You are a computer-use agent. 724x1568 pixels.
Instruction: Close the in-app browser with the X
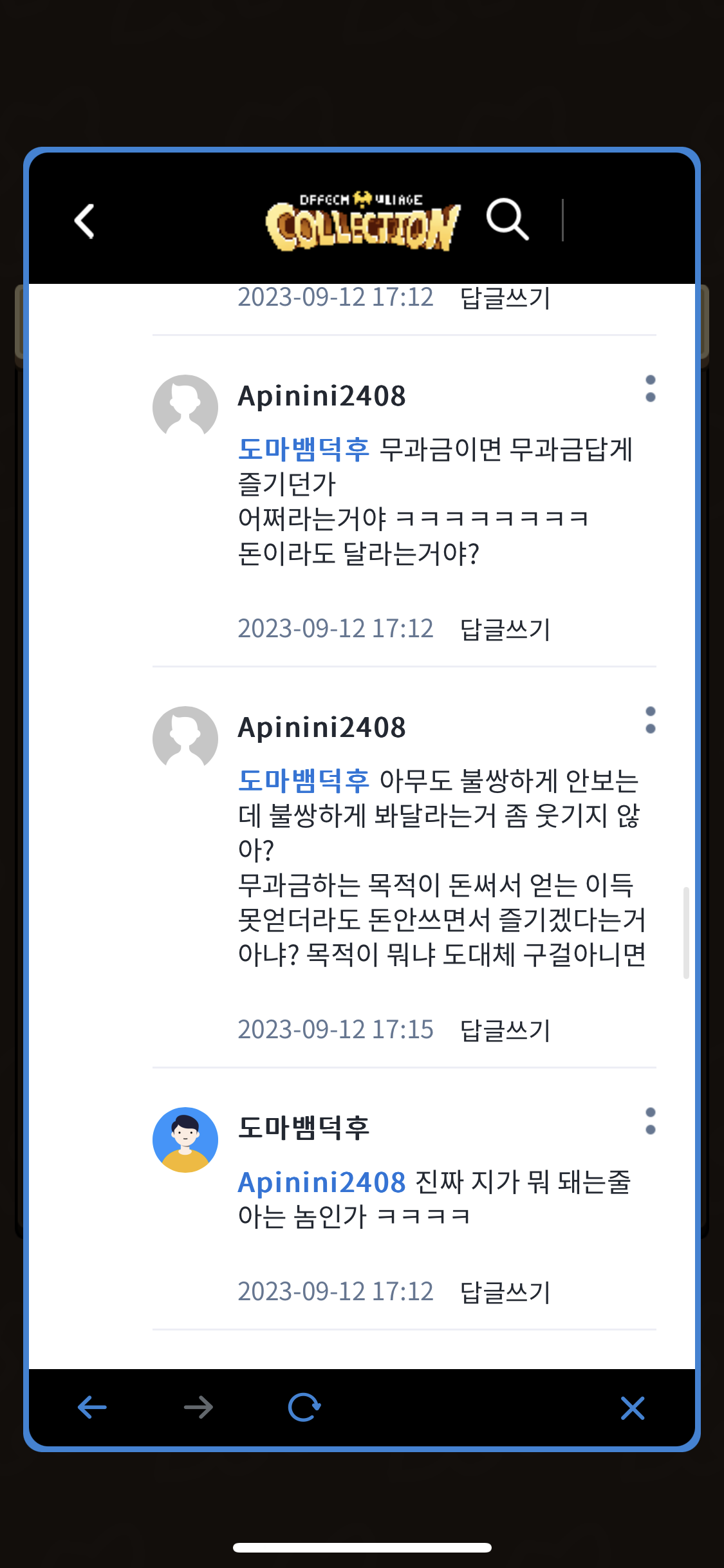(633, 1408)
